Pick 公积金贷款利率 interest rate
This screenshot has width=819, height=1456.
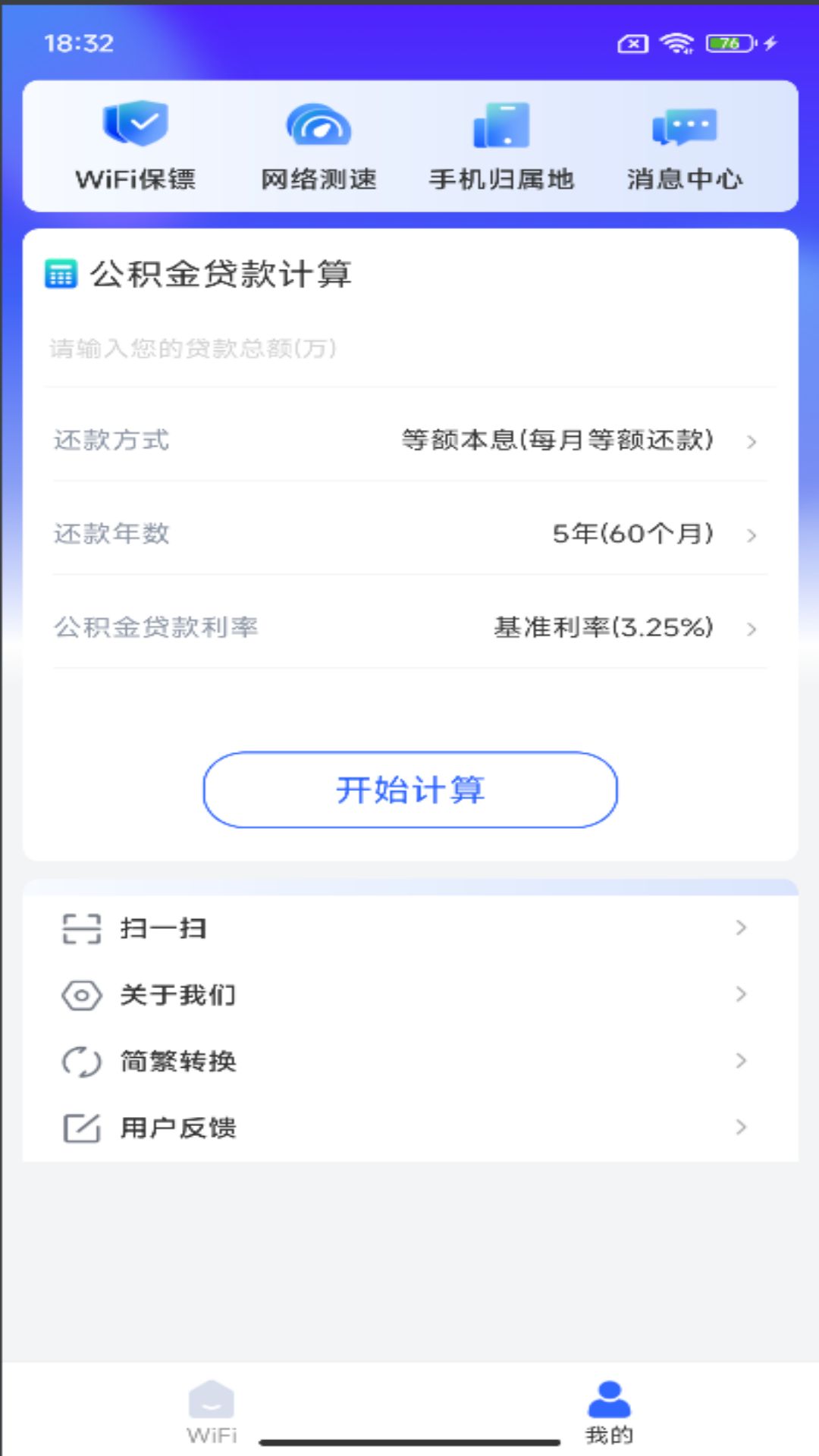coord(409,628)
